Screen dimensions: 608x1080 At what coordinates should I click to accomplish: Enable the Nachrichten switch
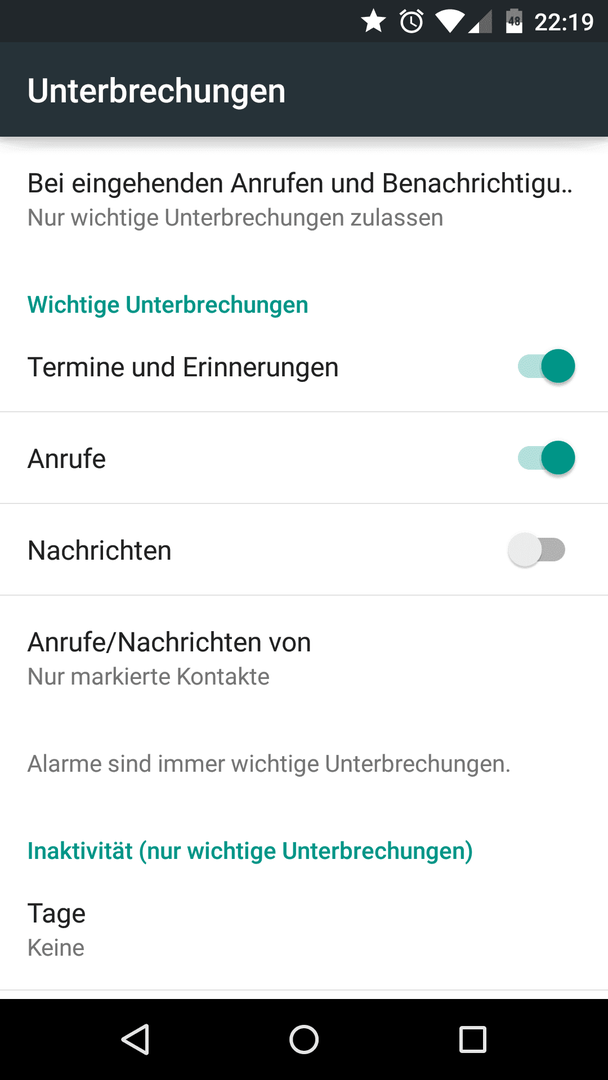click(x=536, y=550)
